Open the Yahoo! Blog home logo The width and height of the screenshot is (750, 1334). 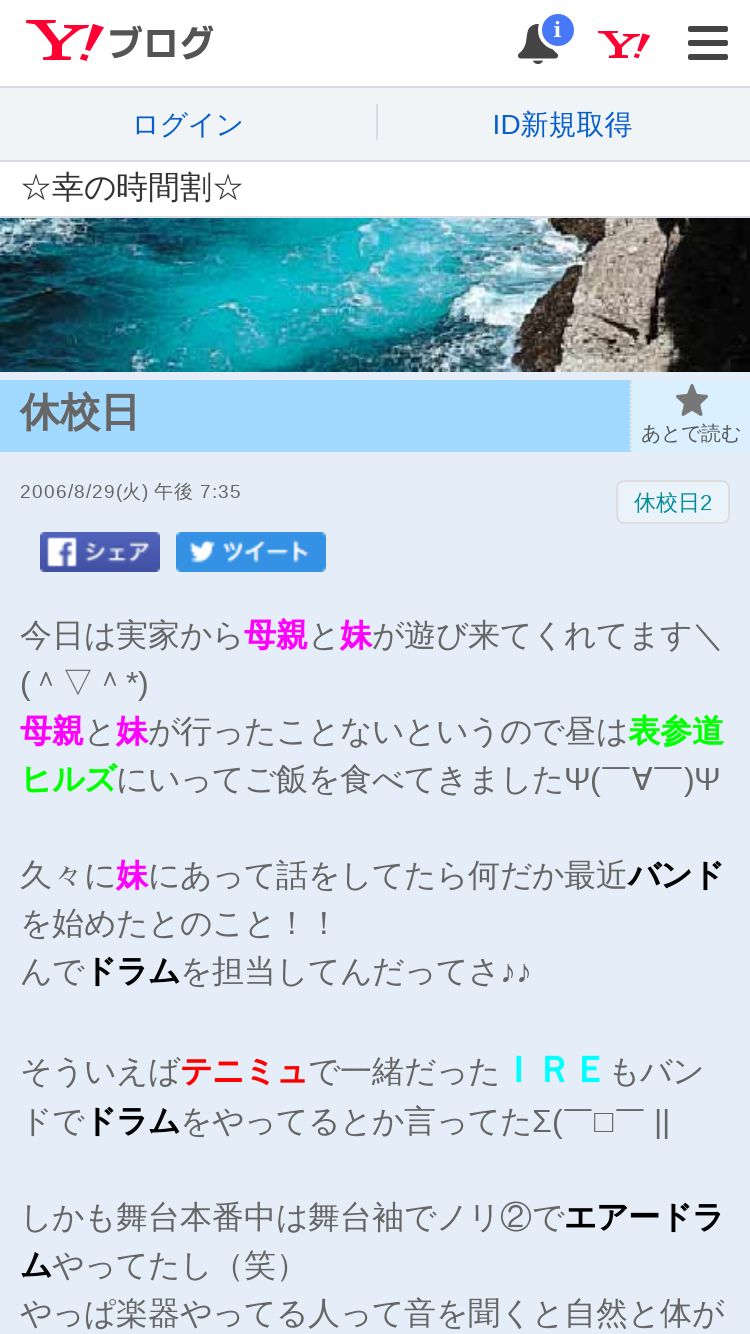click(x=119, y=43)
